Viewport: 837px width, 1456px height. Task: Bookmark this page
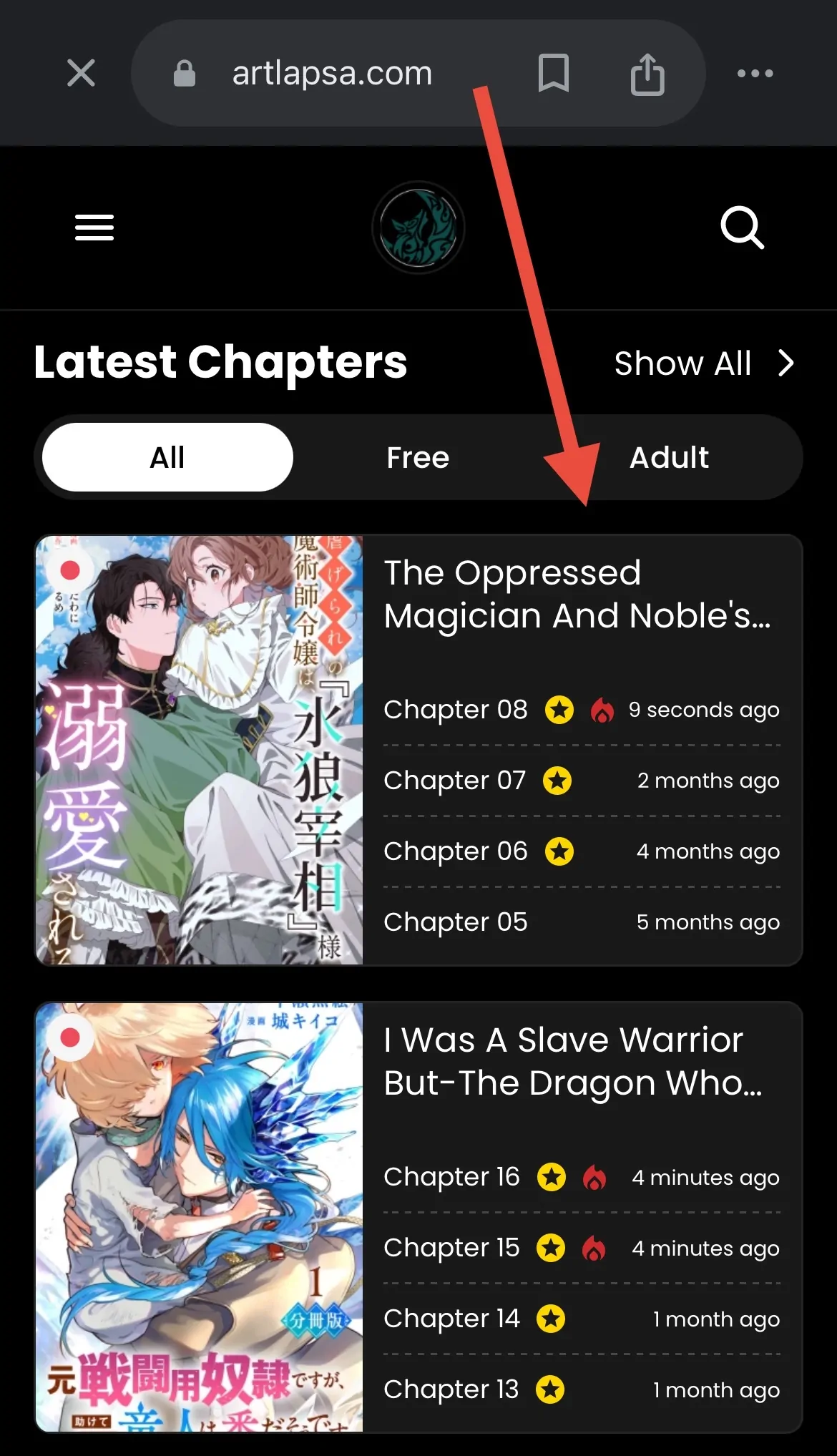click(553, 73)
